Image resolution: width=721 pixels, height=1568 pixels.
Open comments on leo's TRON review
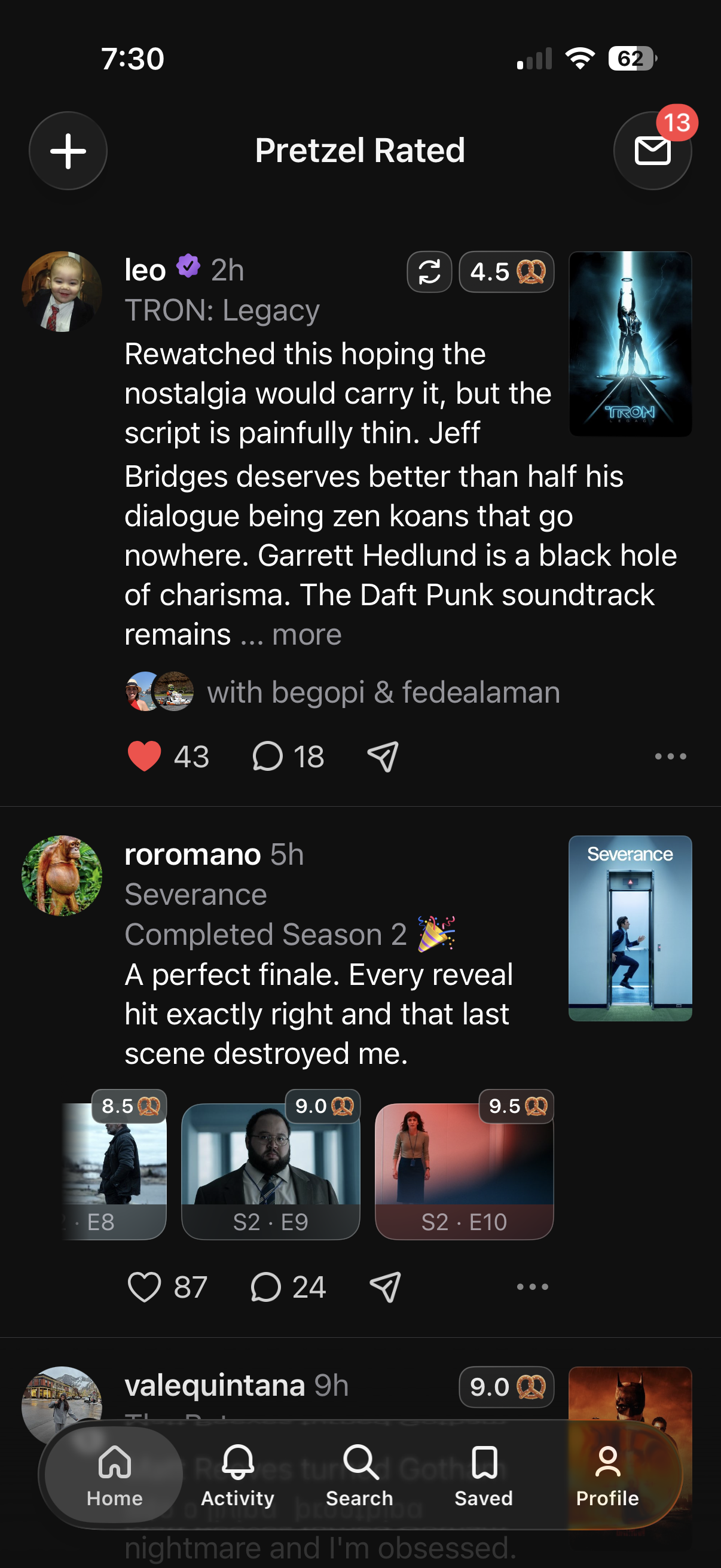(268, 756)
